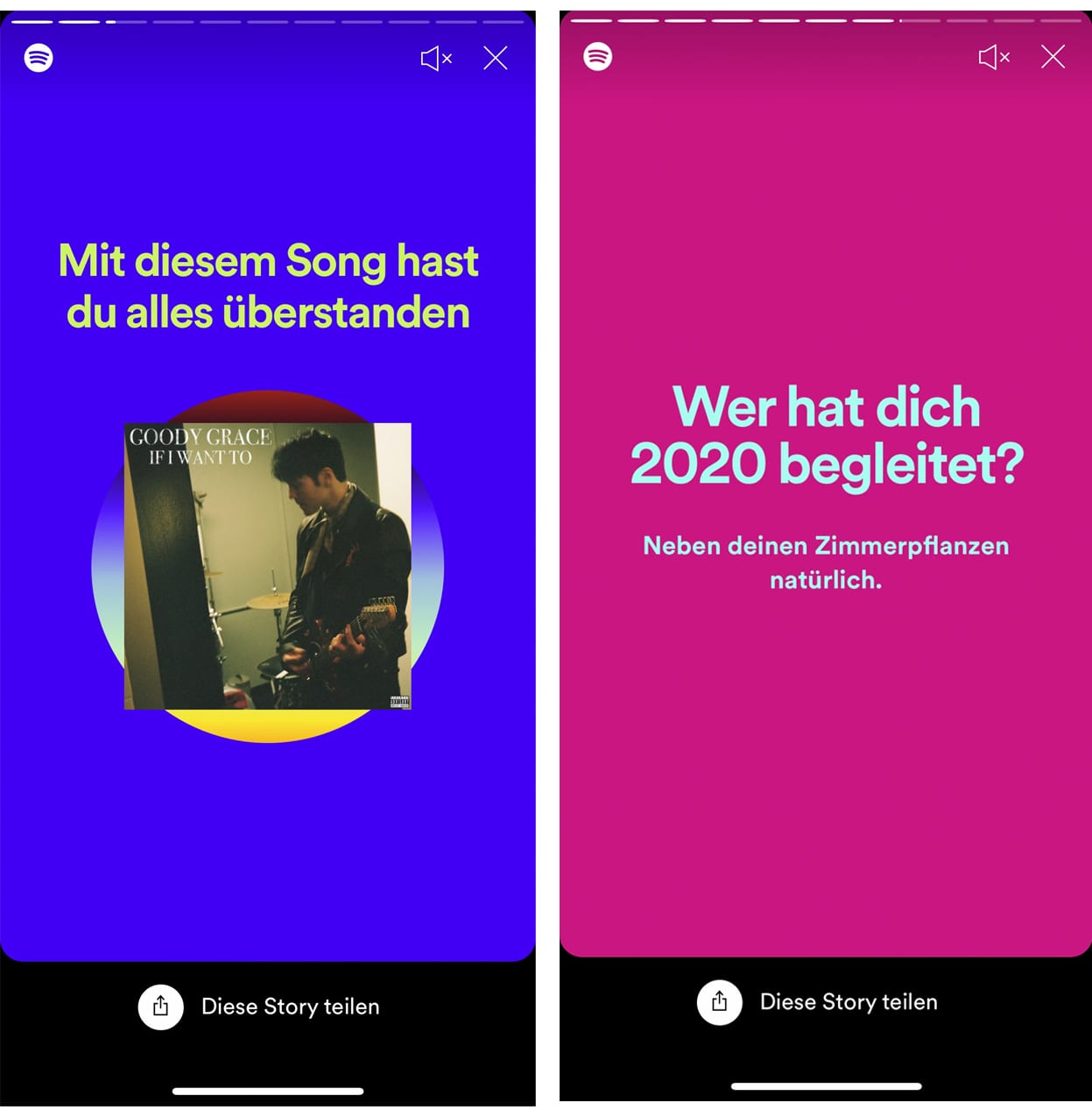Close the pink 'Wer hat dich' story
The width and height of the screenshot is (1092, 1117).
(x=1053, y=57)
